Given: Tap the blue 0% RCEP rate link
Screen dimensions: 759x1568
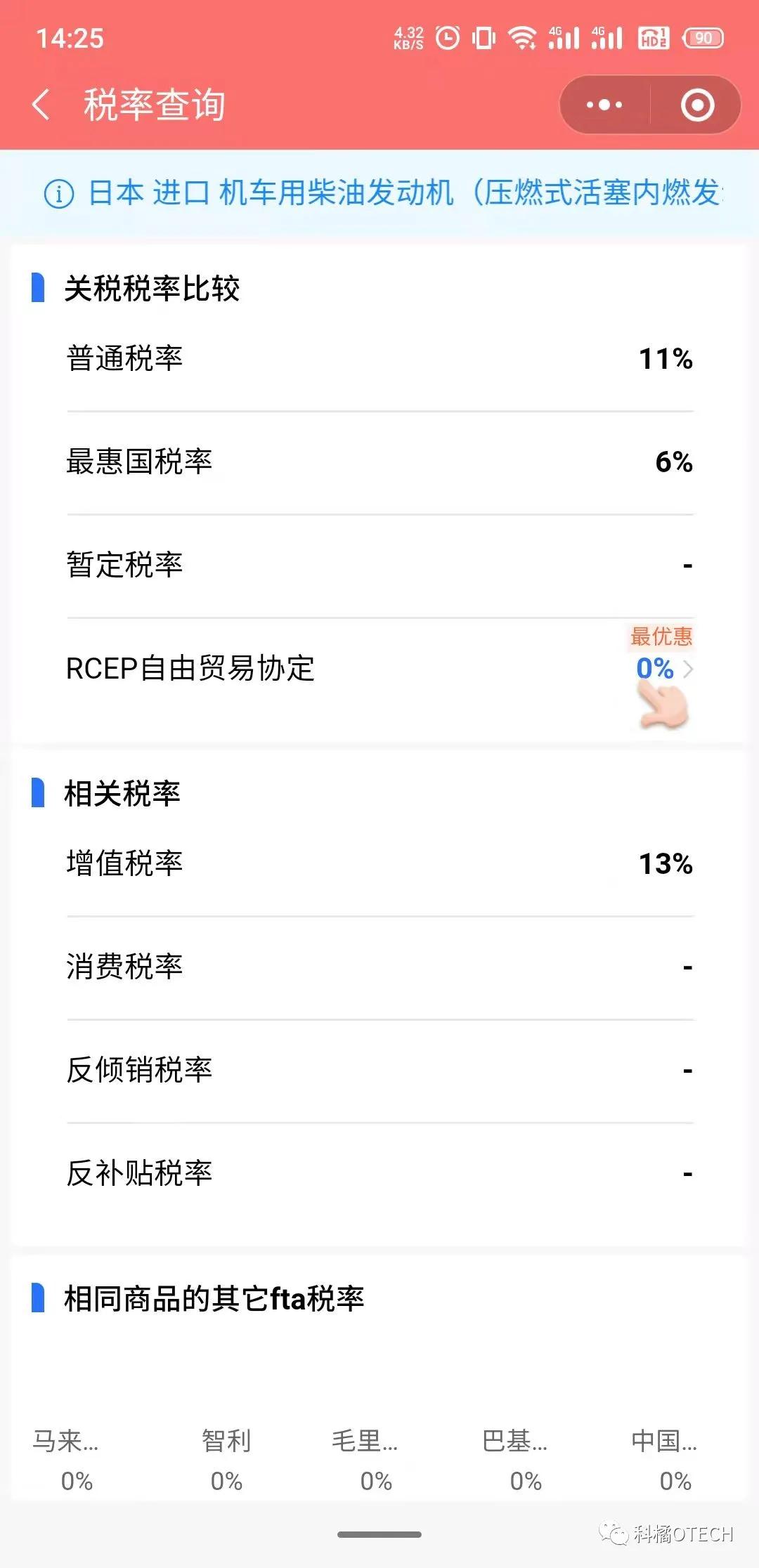Looking at the screenshot, I should (x=654, y=671).
